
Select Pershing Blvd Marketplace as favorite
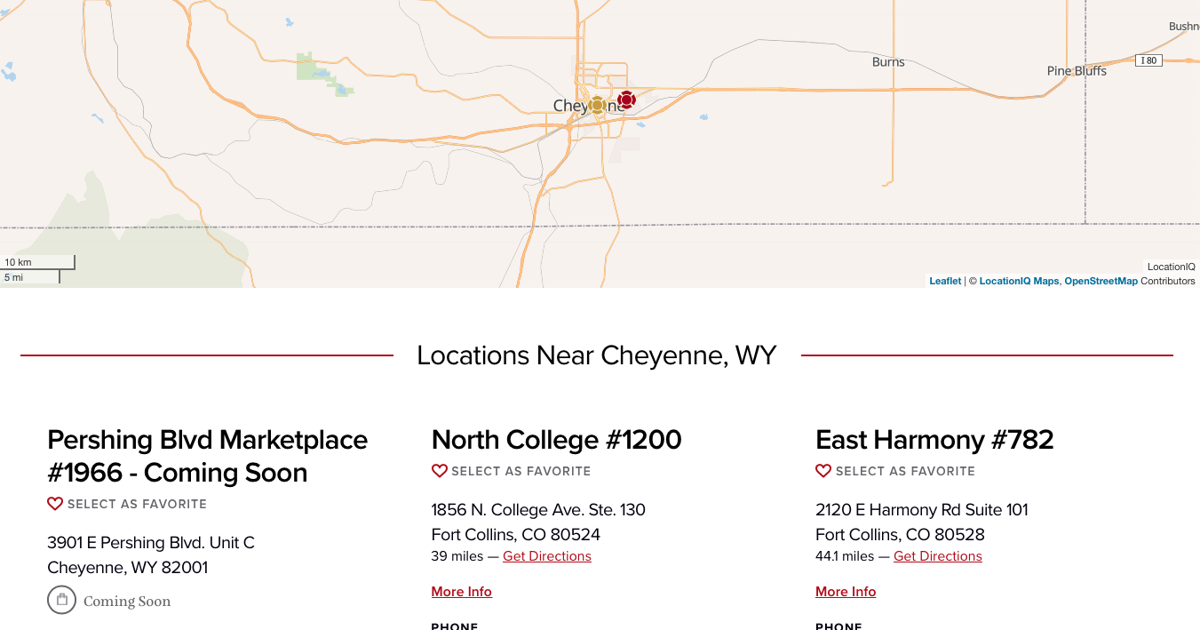(x=127, y=504)
